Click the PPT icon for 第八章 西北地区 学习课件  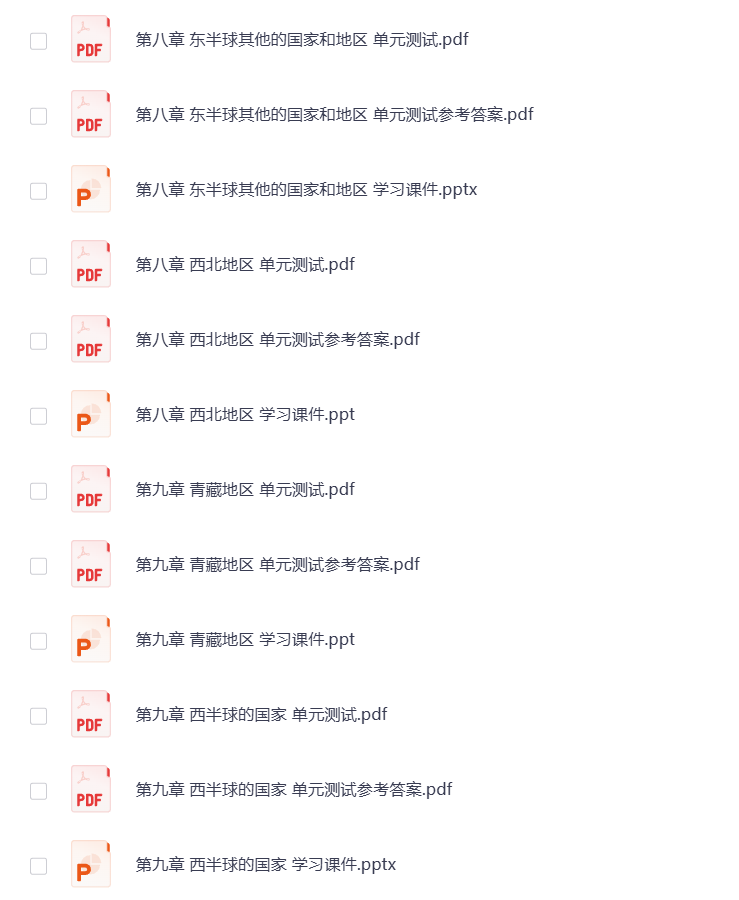(91, 414)
